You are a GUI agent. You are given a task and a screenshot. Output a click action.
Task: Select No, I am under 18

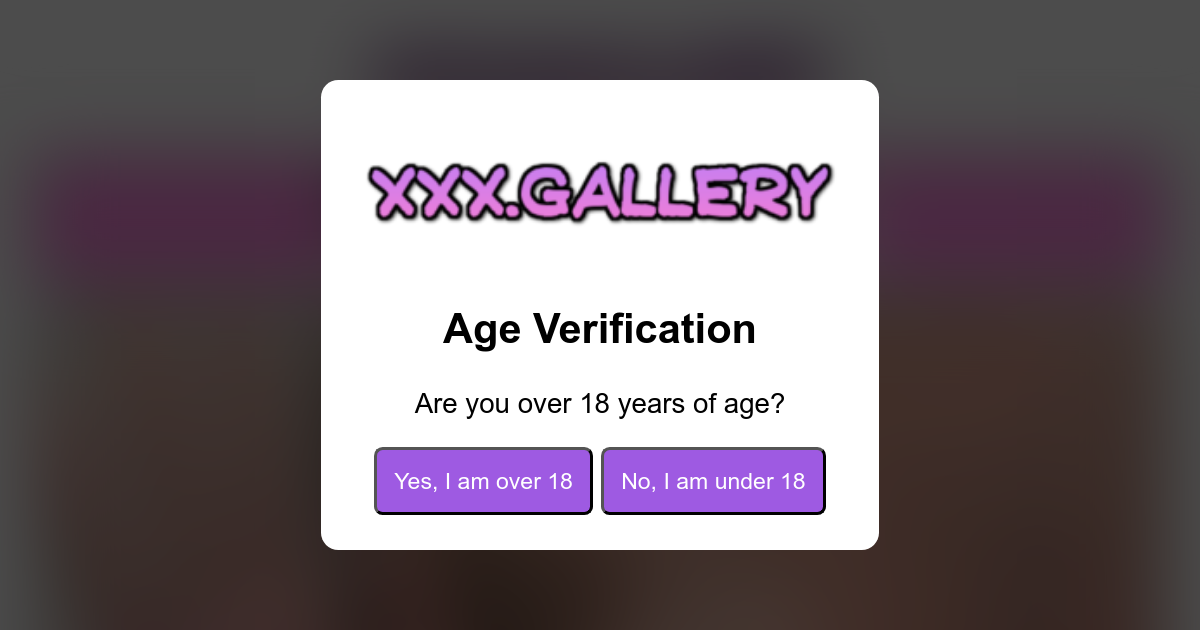pos(713,481)
